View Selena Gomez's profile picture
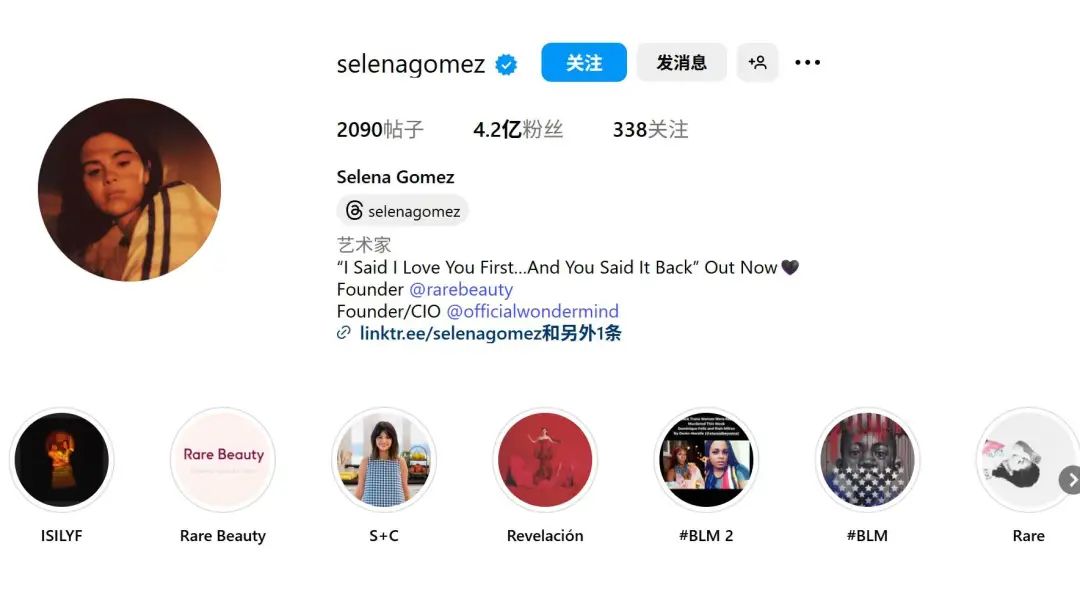 pyautogui.click(x=129, y=189)
